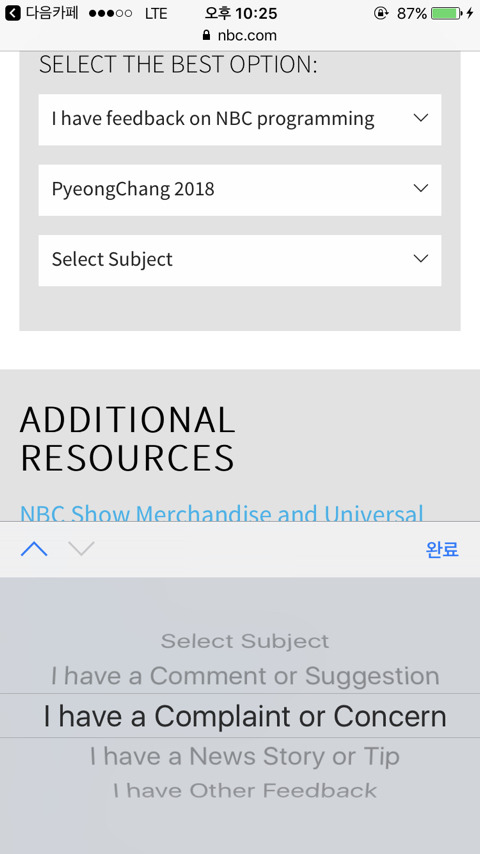This screenshot has width=480, height=854.
Task: Open the Select Subject dropdown
Action: coord(240,260)
